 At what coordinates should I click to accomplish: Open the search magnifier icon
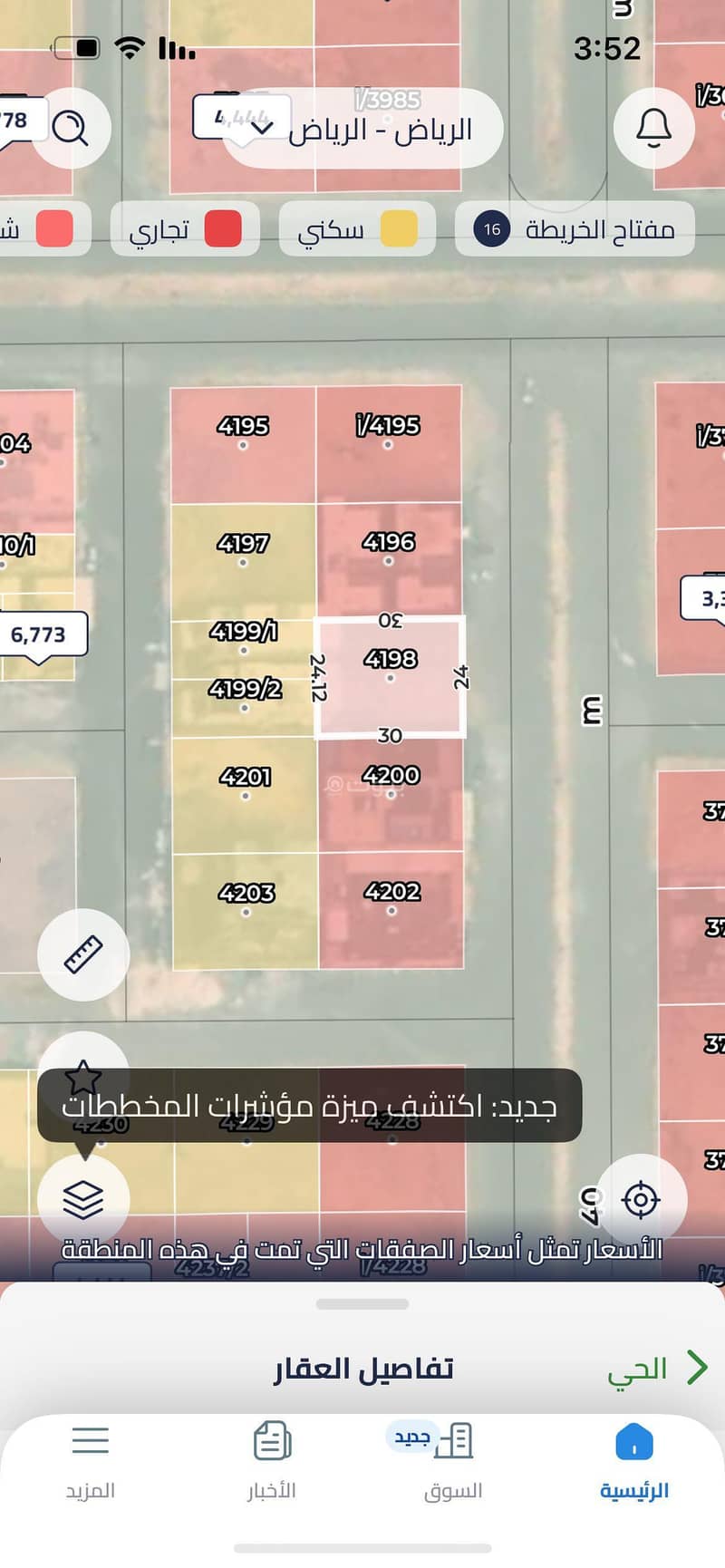pyautogui.click(x=70, y=128)
